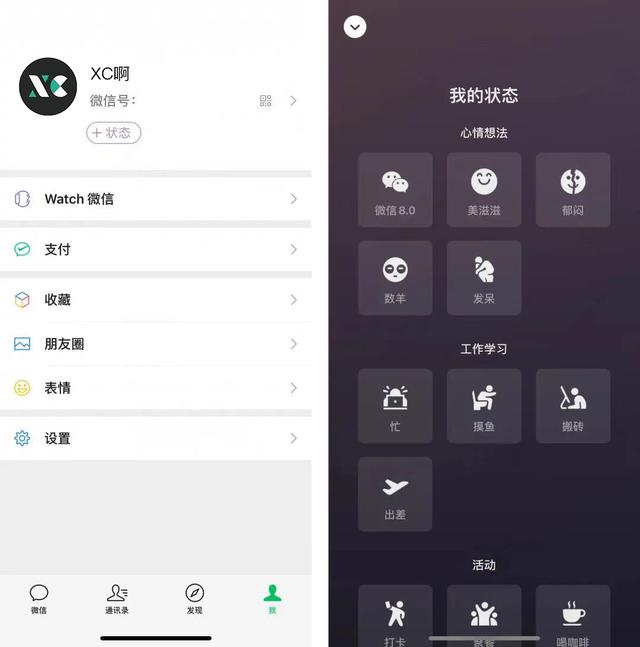Open my QR code
The image size is (640, 647).
coord(265,101)
